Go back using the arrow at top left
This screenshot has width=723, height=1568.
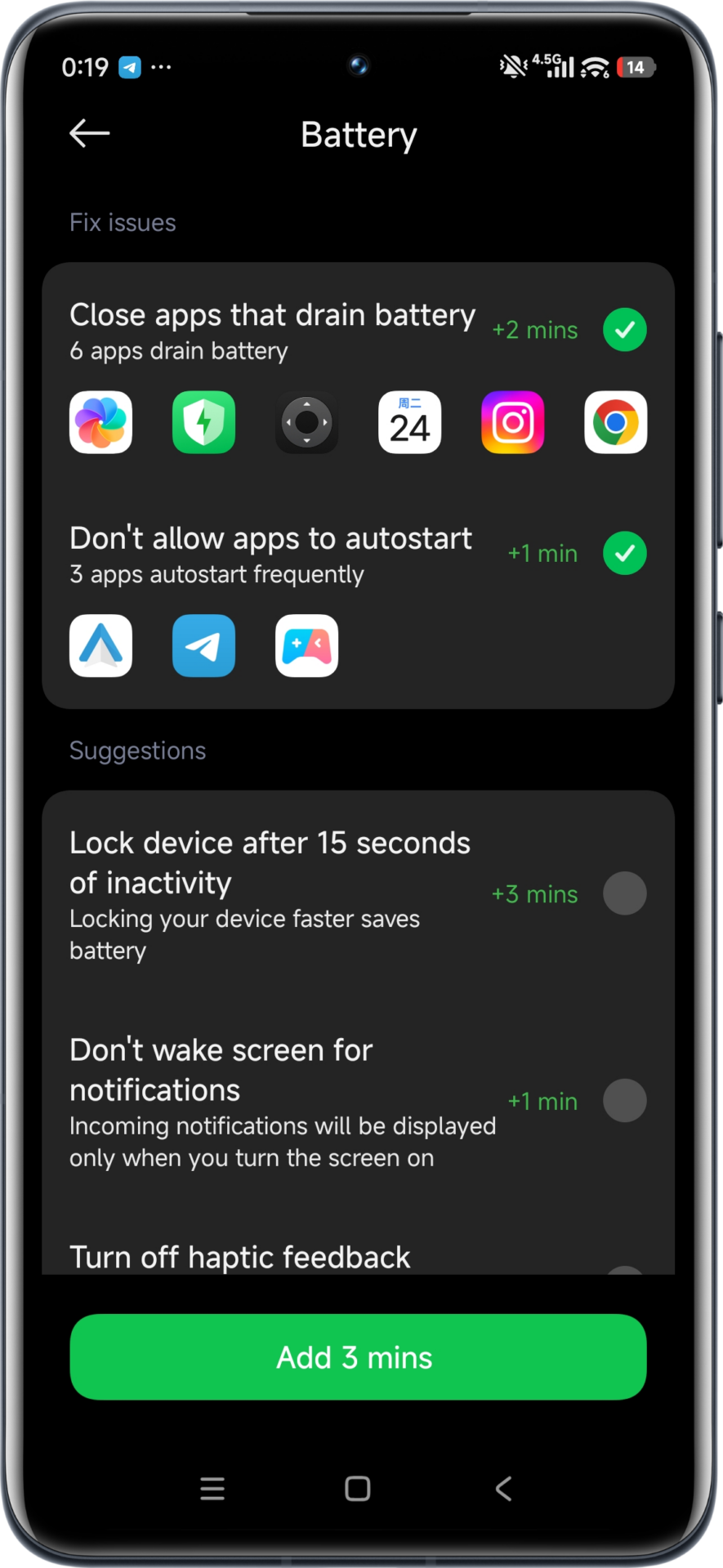pyautogui.click(x=90, y=133)
